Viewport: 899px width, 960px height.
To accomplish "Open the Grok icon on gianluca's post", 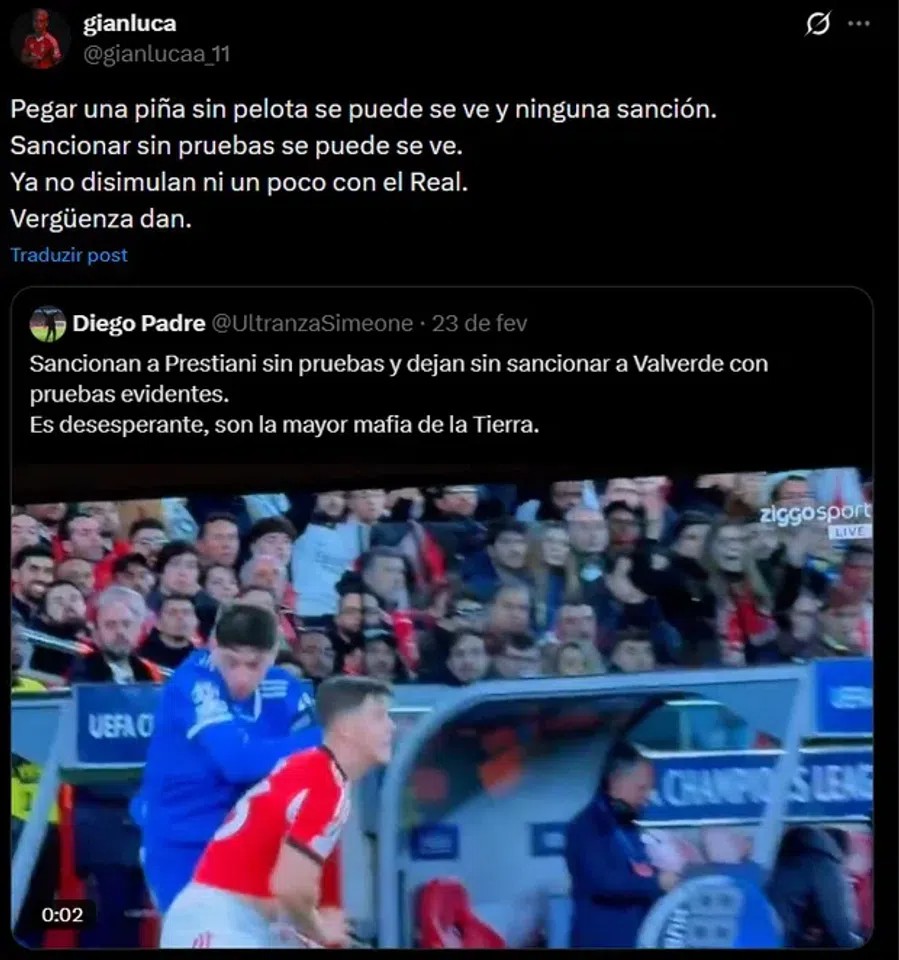I will coord(817,25).
